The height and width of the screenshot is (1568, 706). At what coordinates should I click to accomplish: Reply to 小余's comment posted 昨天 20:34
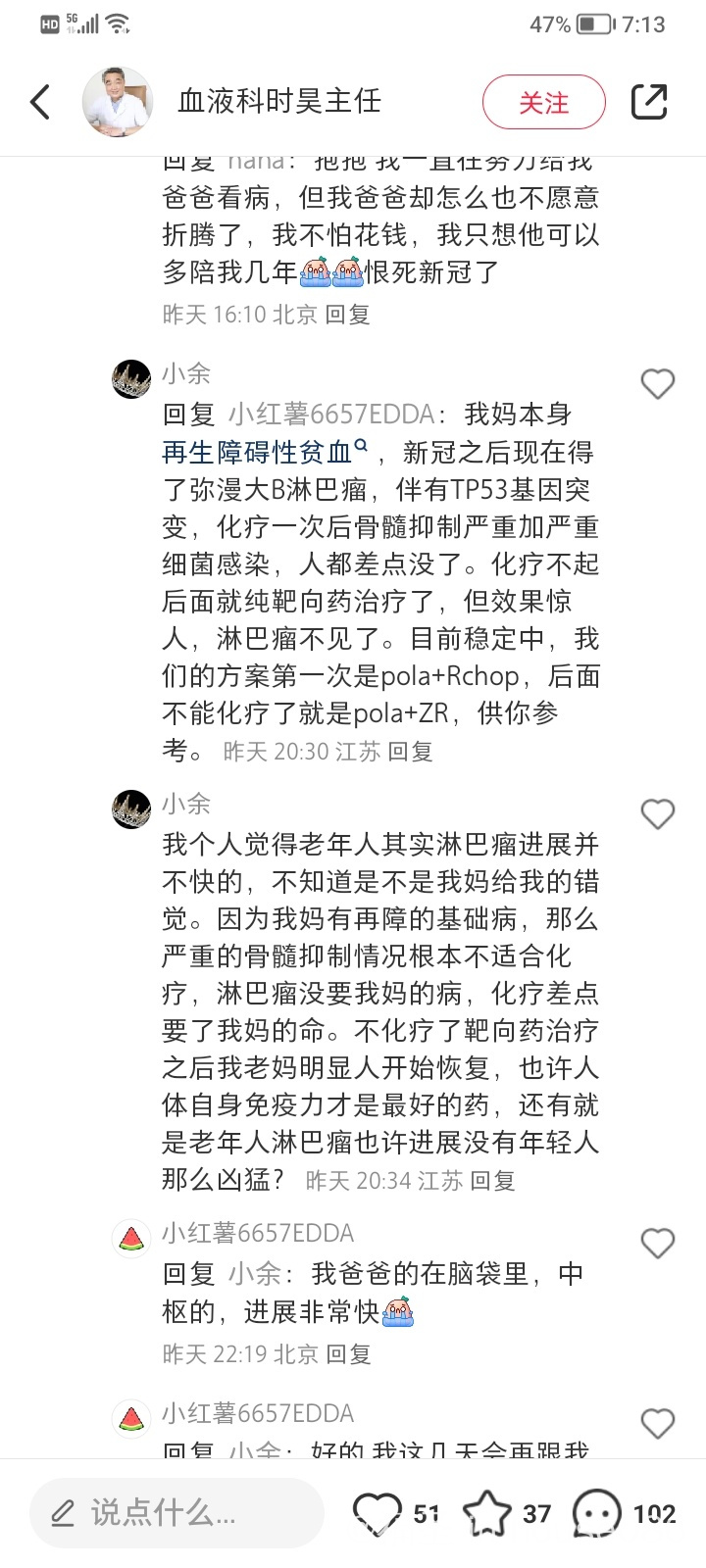(492, 1181)
